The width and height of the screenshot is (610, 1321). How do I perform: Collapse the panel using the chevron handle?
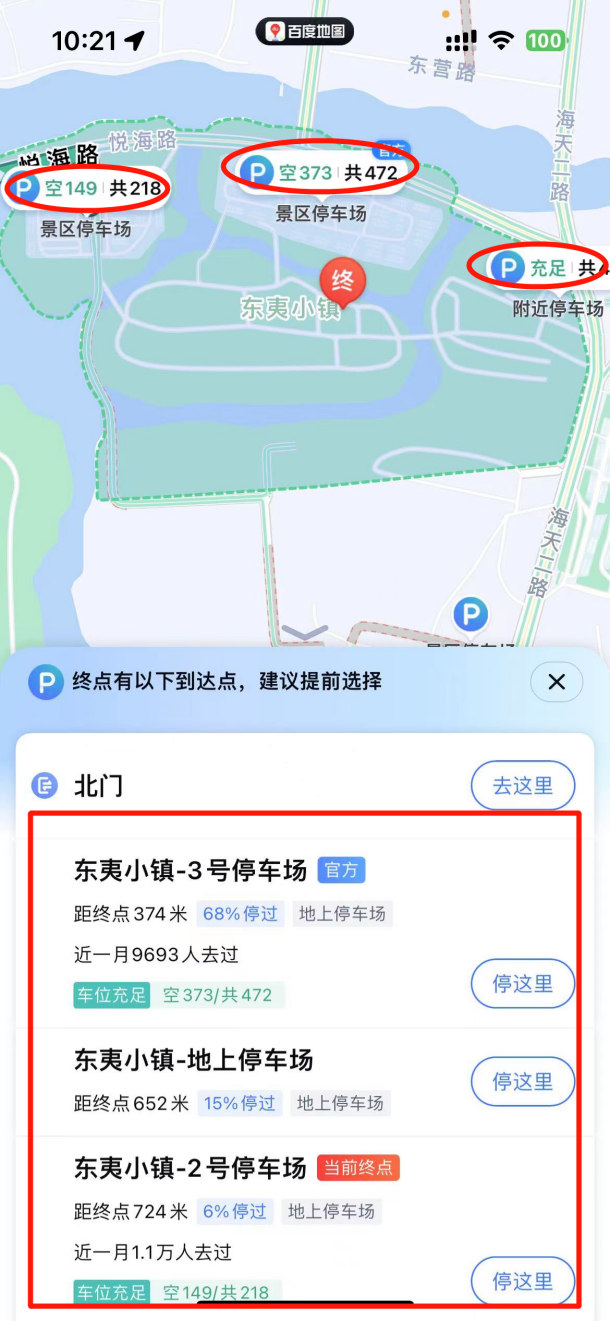tap(305, 633)
